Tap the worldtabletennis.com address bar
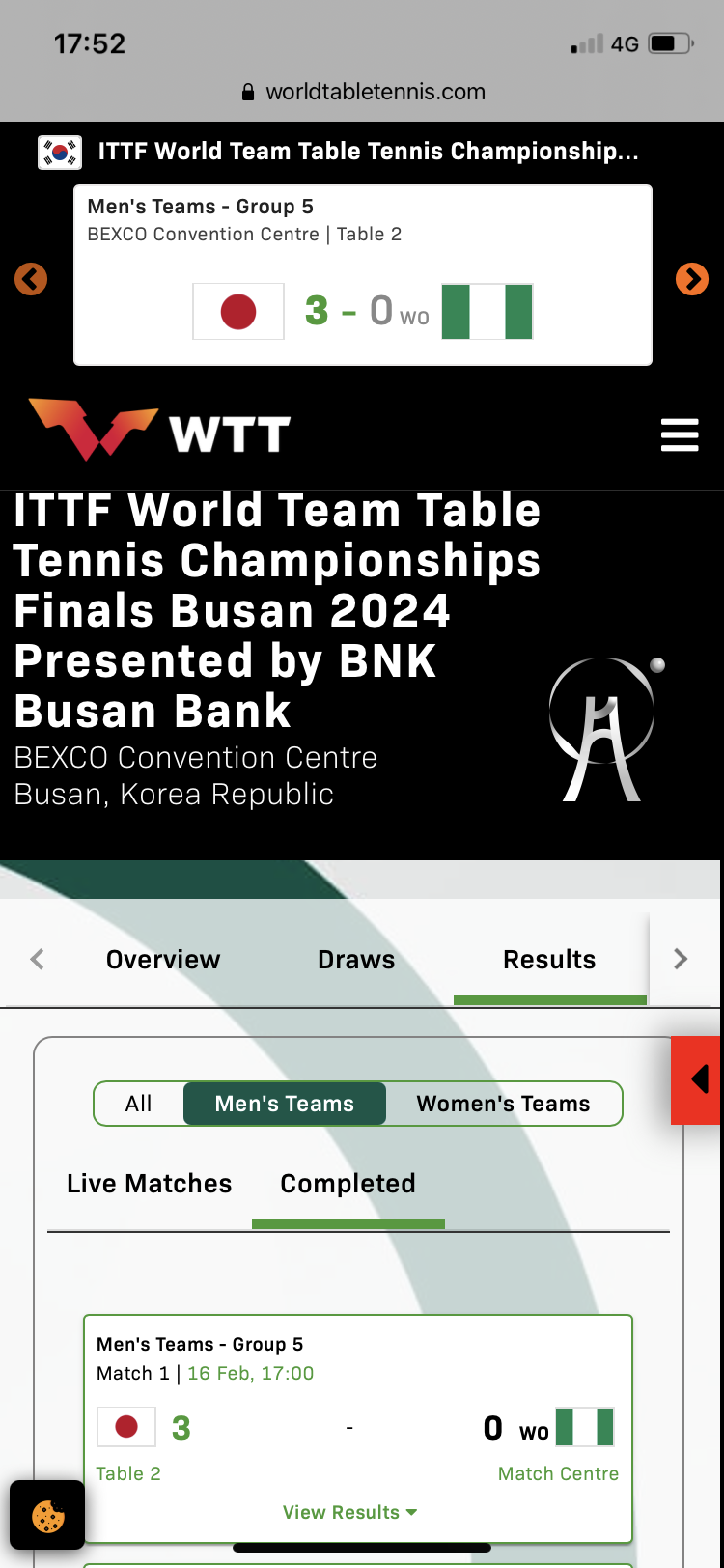The width and height of the screenshot is (724, 1568). pyautogui.click(x=363, y=92)
